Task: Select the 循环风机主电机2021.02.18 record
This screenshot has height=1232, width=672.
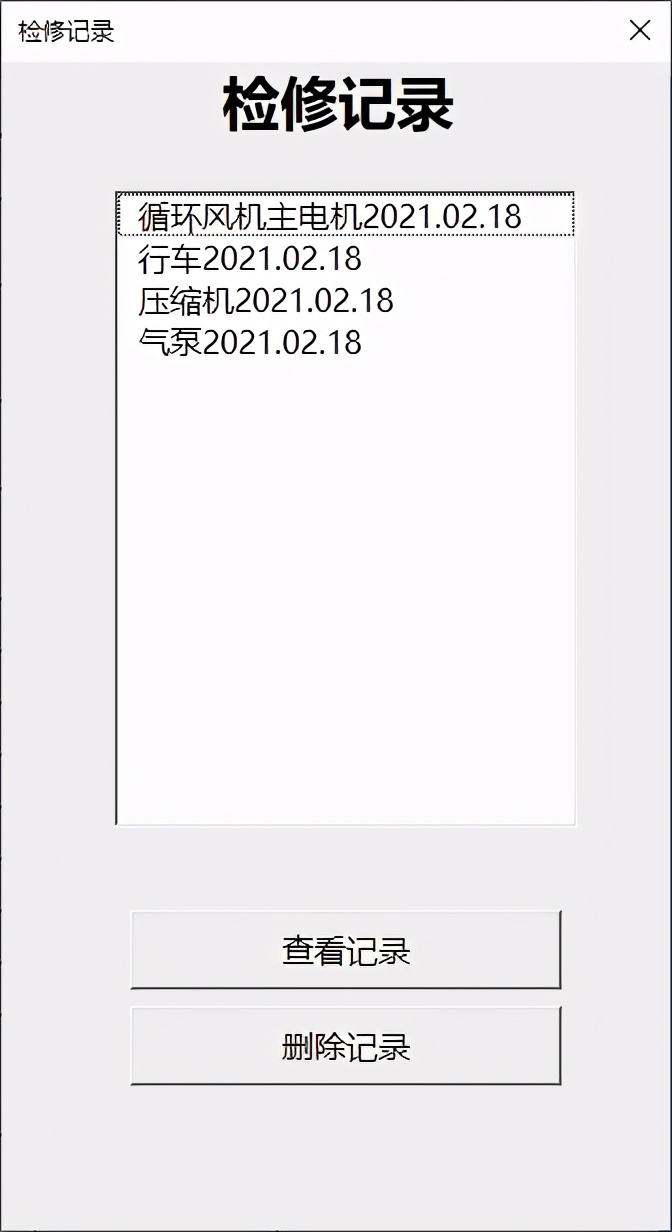Action: click(x=346, y=215)
